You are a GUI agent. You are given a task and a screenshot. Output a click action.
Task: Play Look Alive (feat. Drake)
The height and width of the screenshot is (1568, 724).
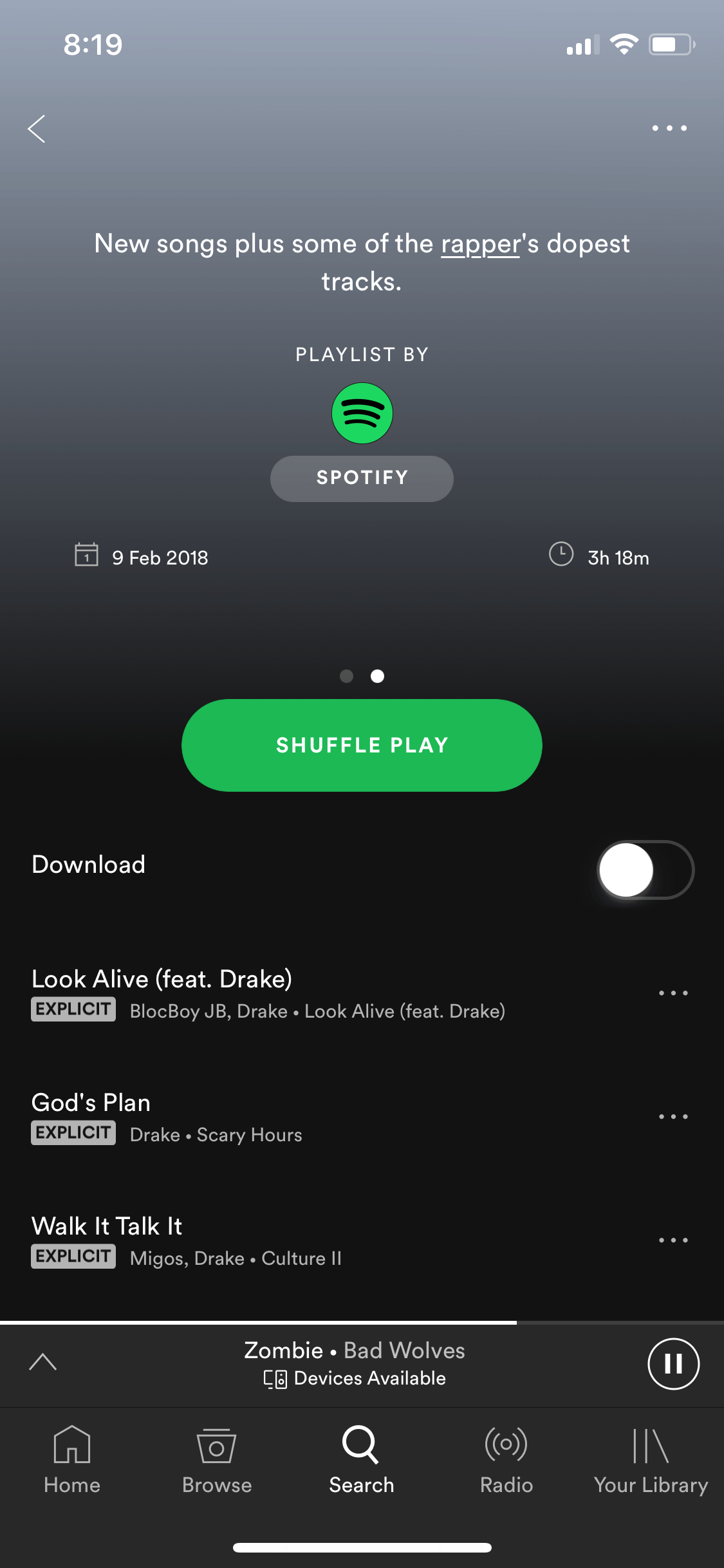322,994
